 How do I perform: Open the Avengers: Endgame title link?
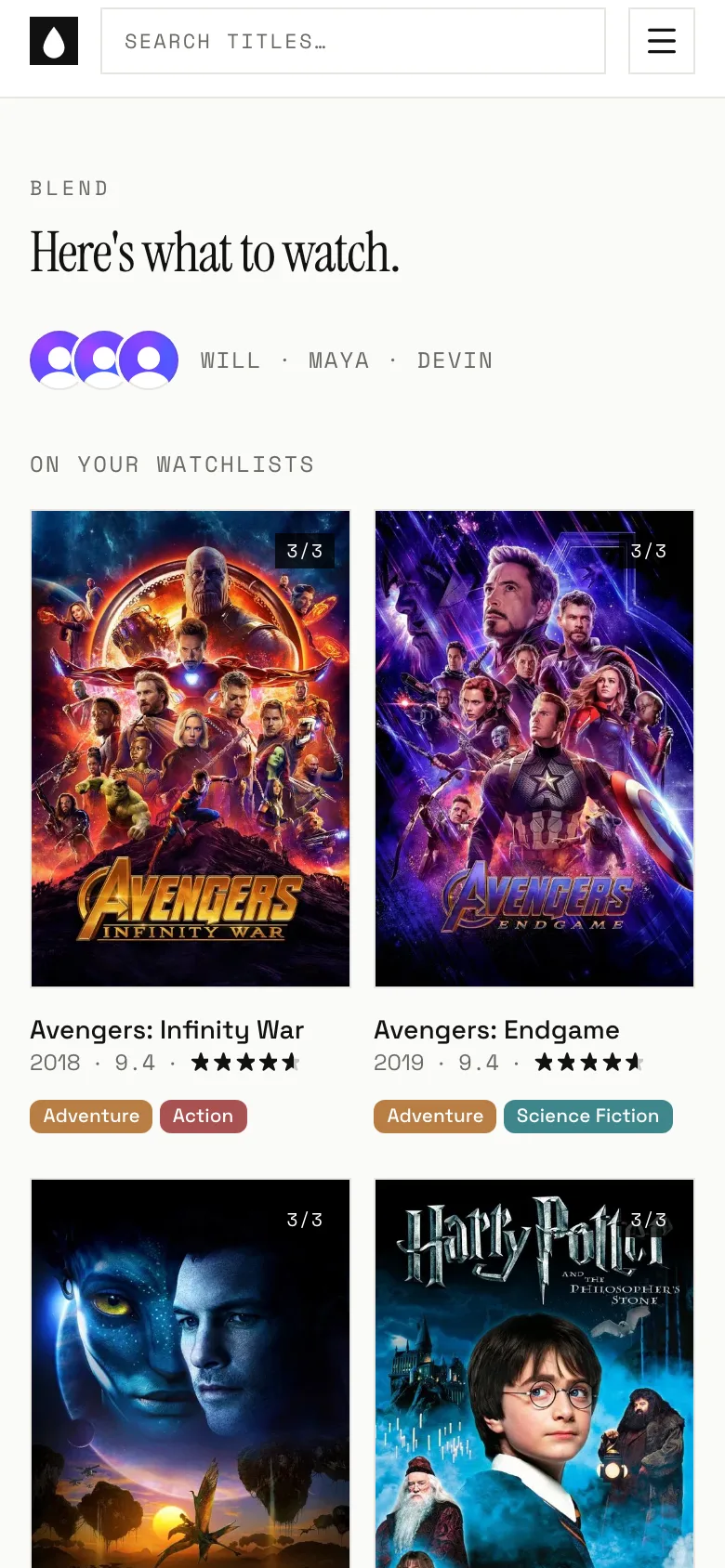point(496,1030)
